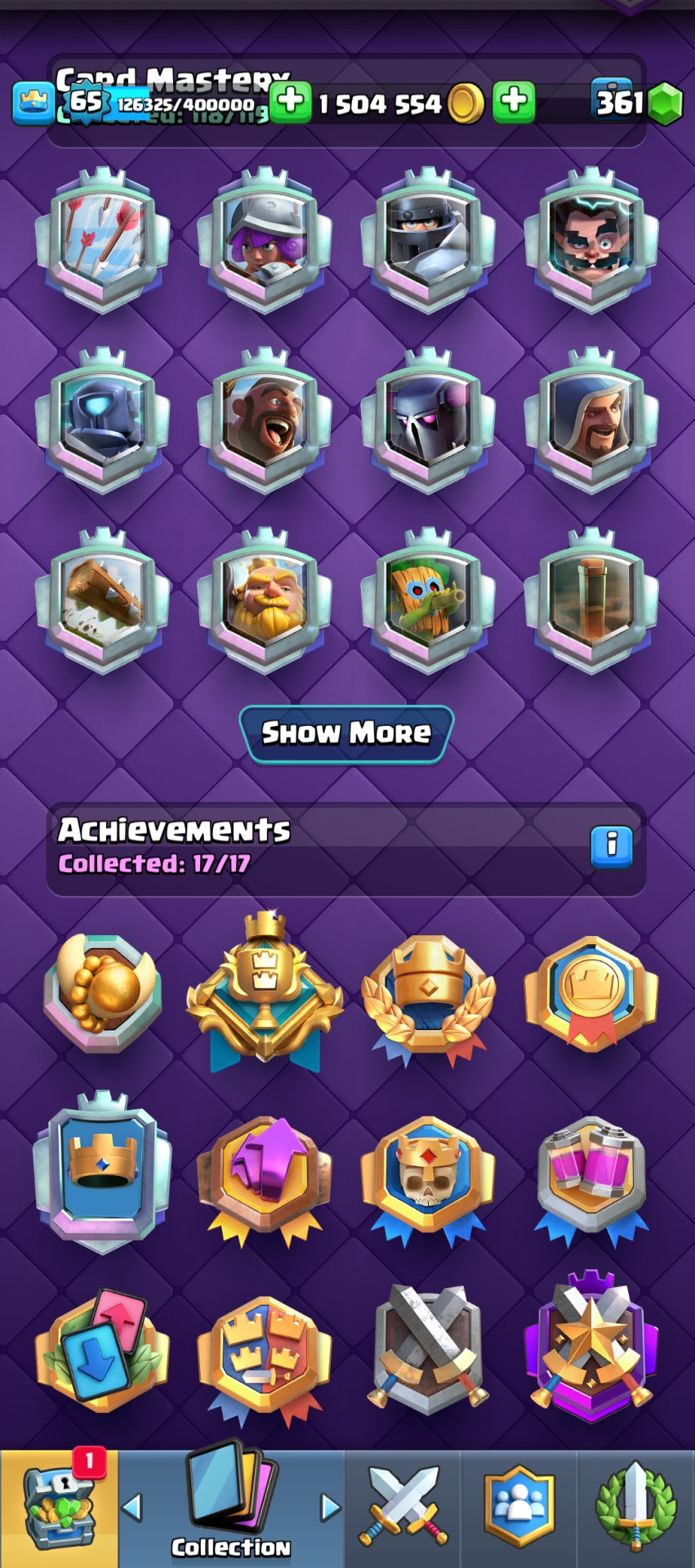Add experience with the green plus button
695x1568 pixels.
(x=290, y=103)
